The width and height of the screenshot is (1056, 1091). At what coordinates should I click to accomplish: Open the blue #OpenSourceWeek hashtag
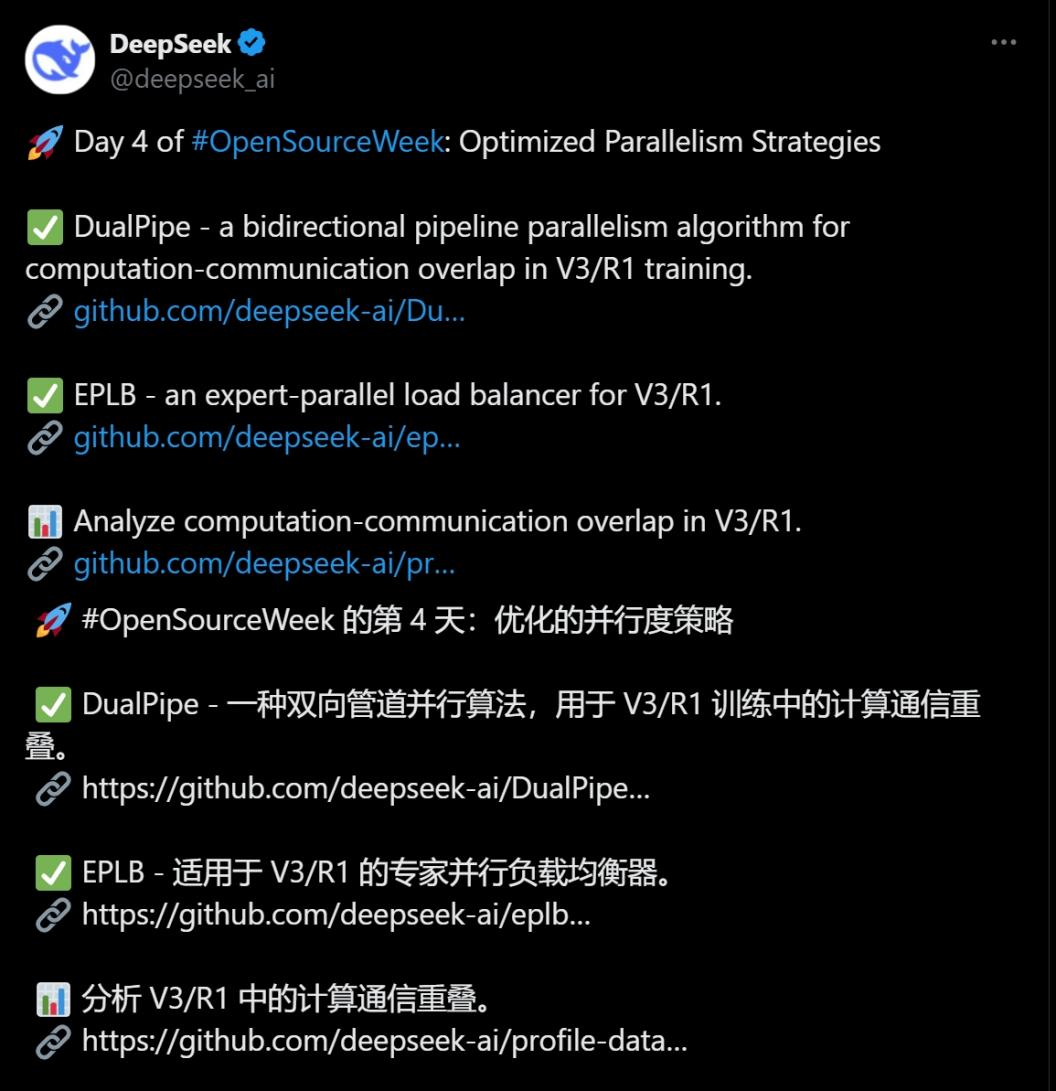(x=316, y=142)
